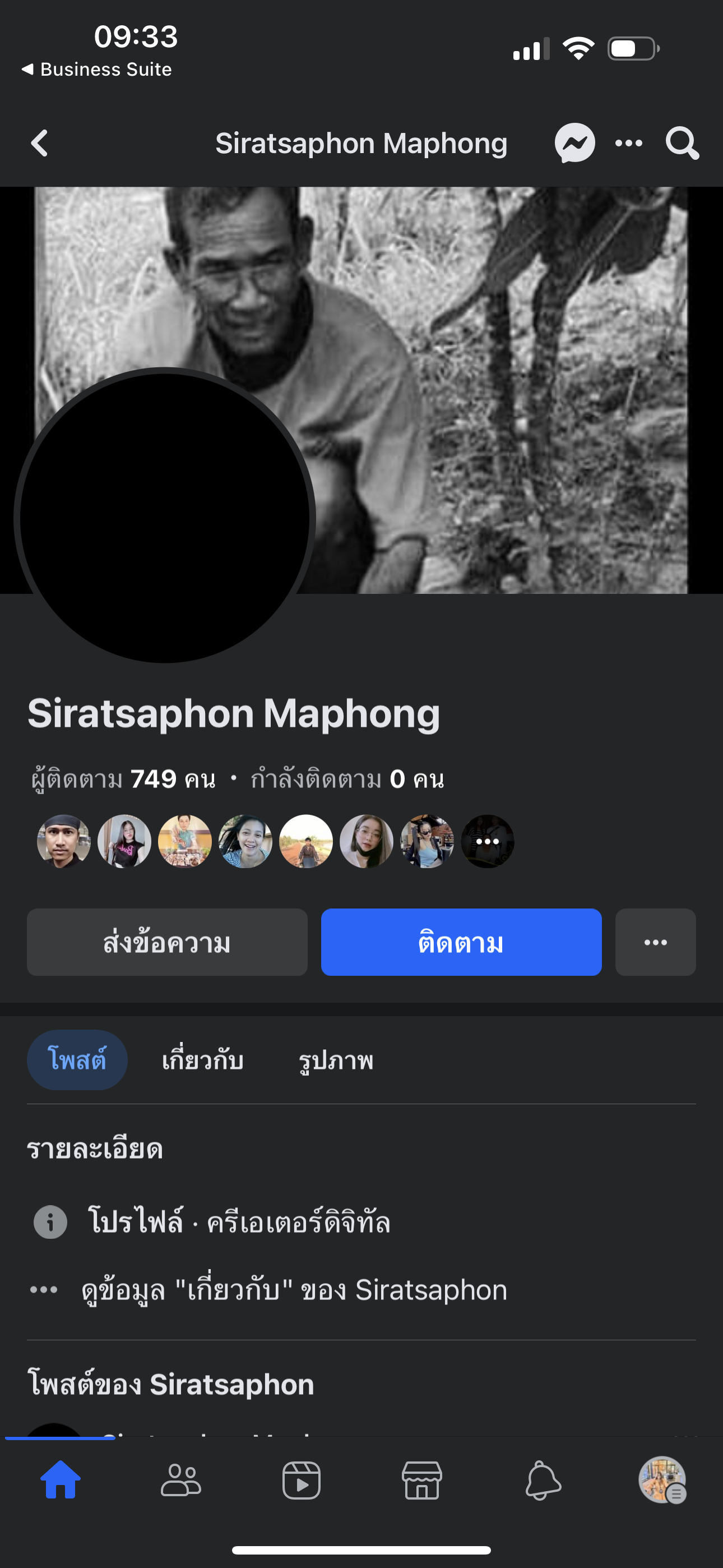
Task: Search within this profile
Action: 682,144
